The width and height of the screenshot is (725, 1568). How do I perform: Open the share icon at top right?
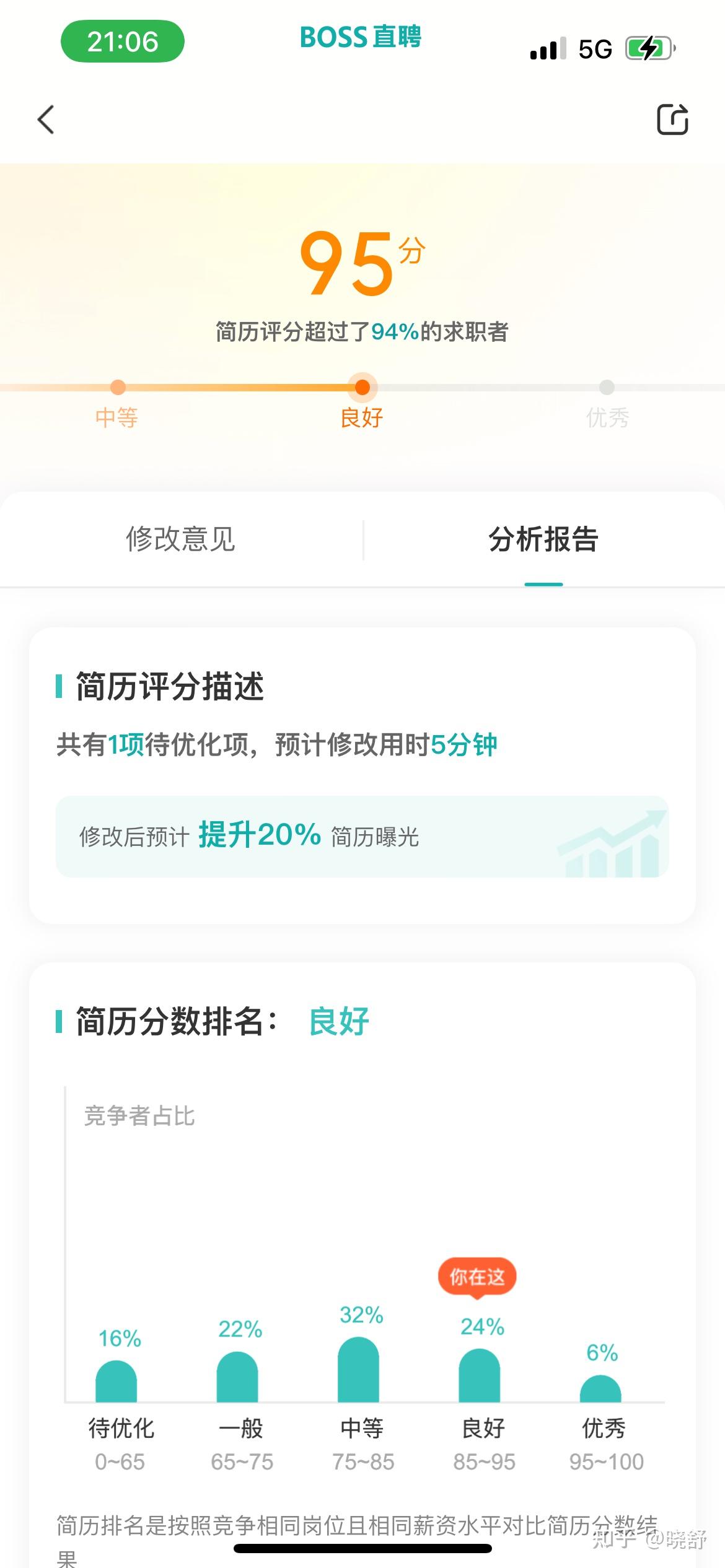[x=673, y=119]
